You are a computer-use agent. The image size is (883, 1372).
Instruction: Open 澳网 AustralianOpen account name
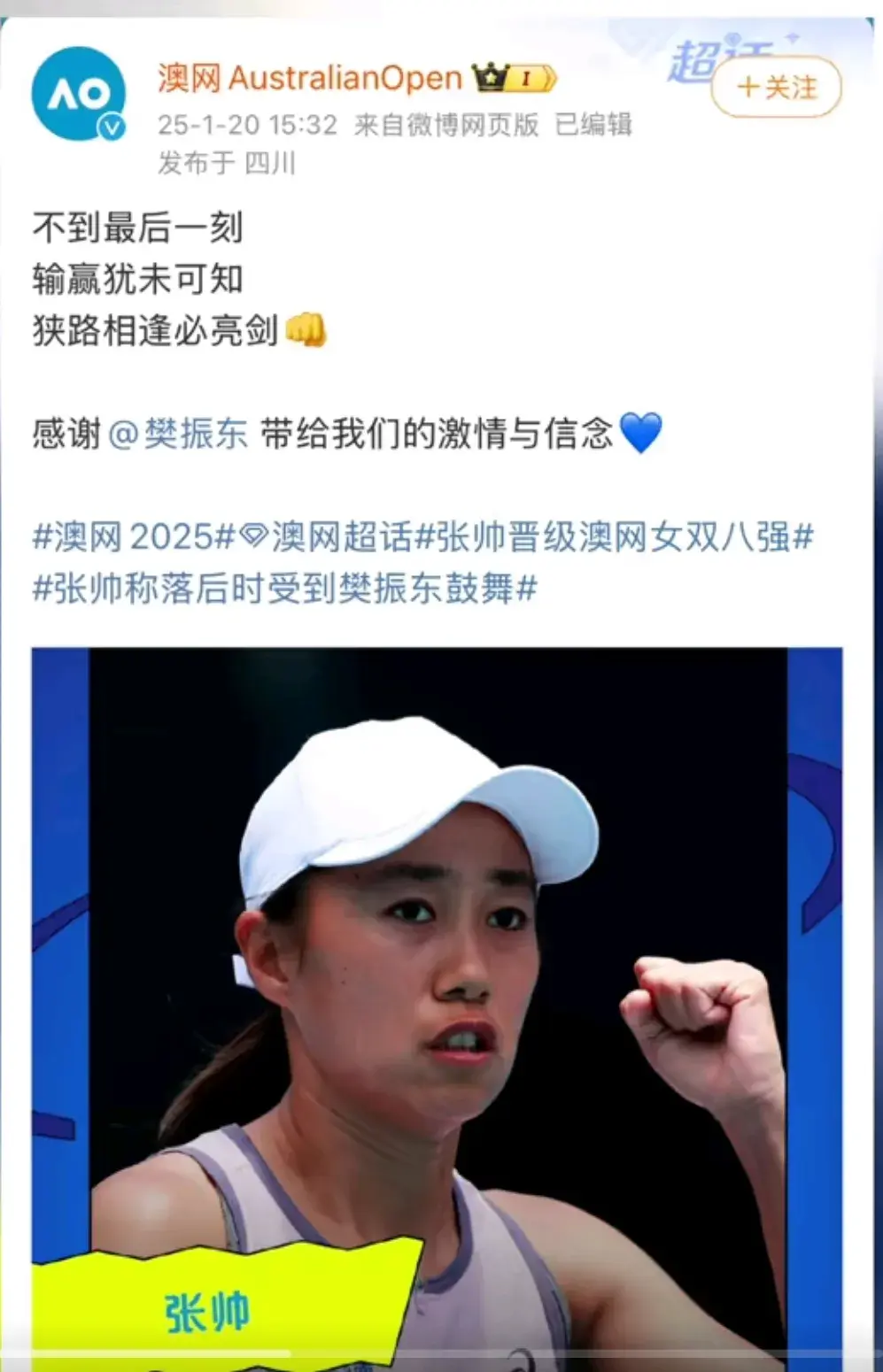click(x=309, y=78)
